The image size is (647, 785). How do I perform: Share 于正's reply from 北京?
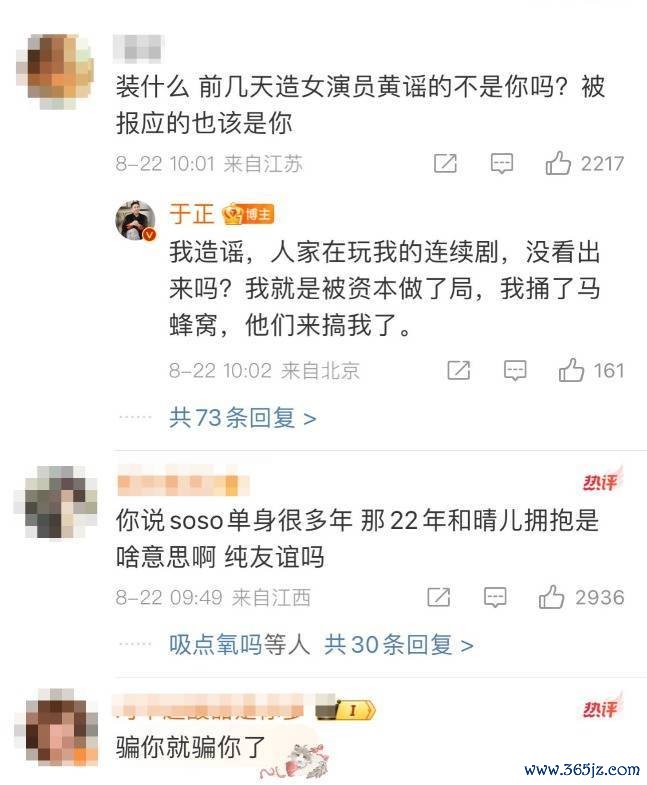click(458, 371)
